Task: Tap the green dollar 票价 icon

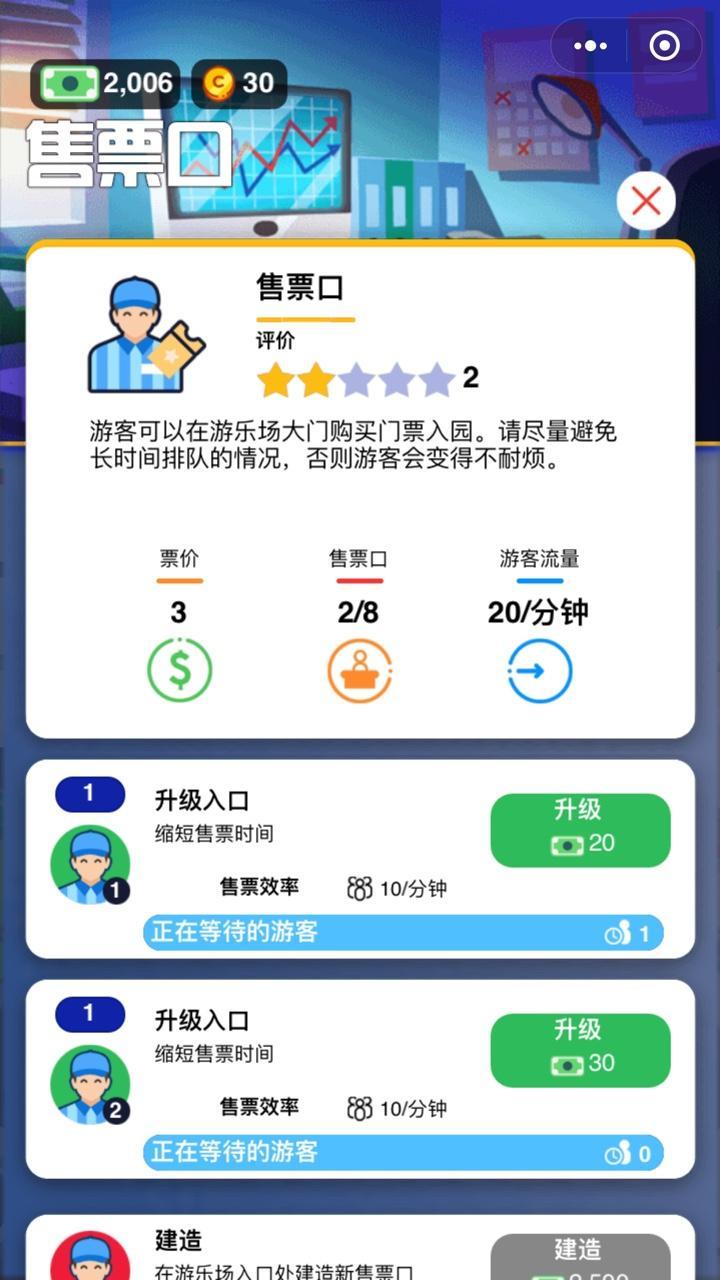Action: pyautogui.click(x=180, y=670)
